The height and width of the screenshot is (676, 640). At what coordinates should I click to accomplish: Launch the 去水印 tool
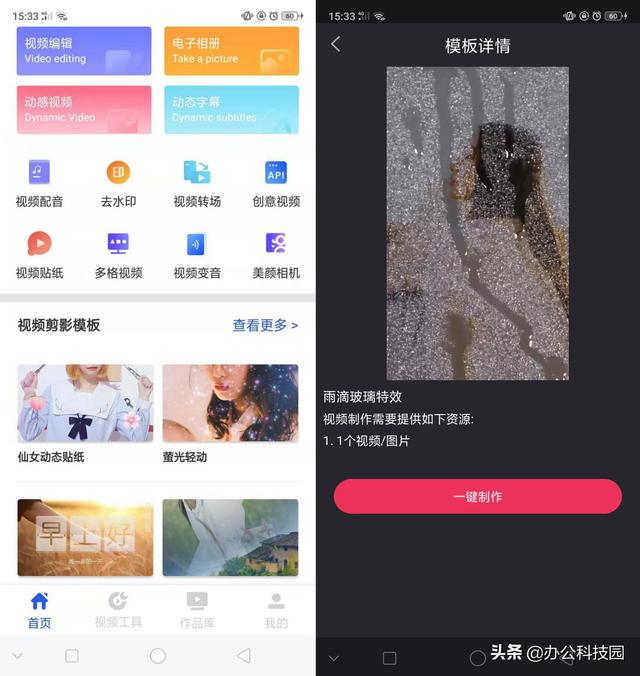[x=118, y=183]
